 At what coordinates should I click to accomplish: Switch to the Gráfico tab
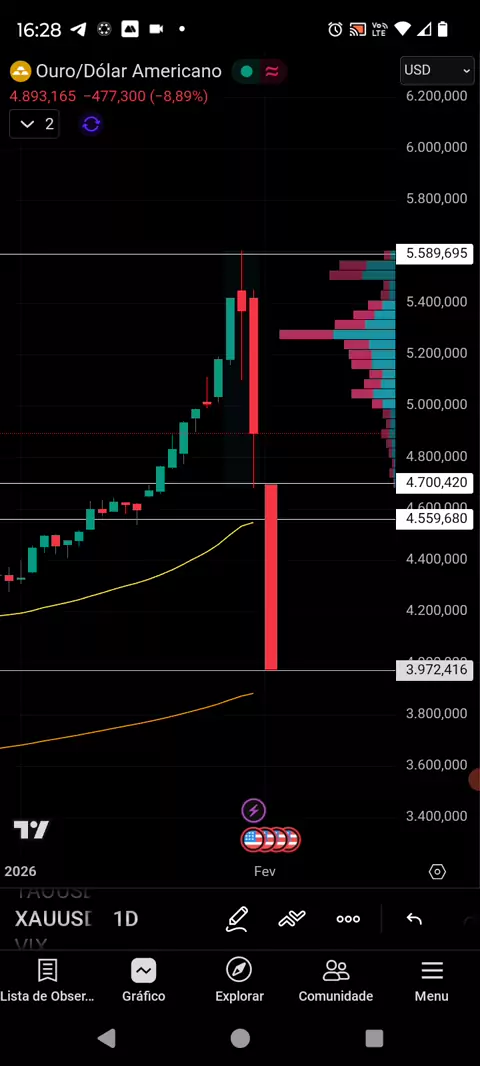point(143,980)
